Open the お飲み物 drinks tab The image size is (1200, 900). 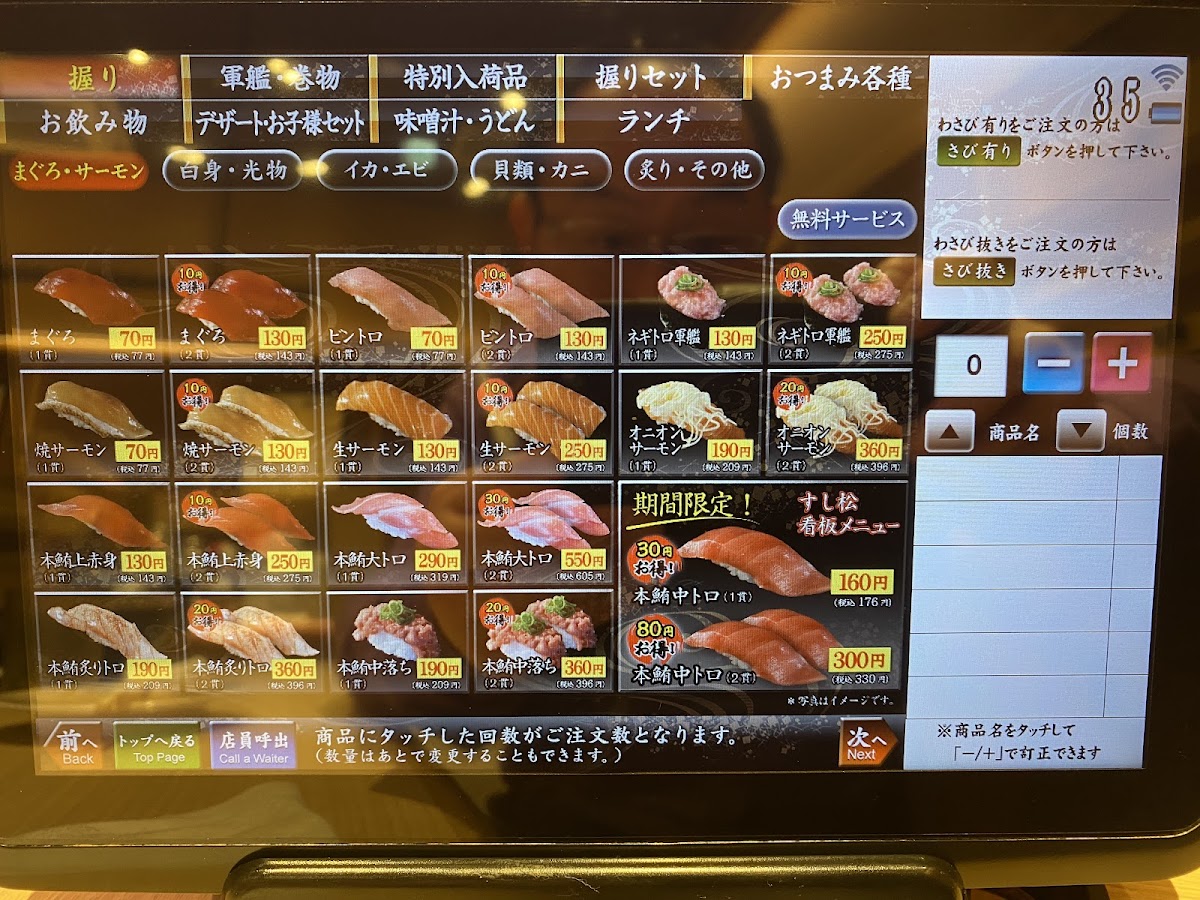point(93,123)
